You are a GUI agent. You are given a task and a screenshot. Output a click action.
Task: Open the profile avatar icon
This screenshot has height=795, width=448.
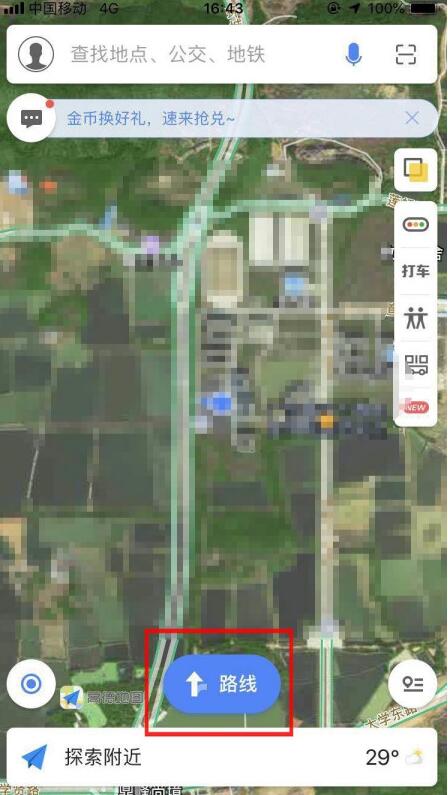tap(36, 54)
